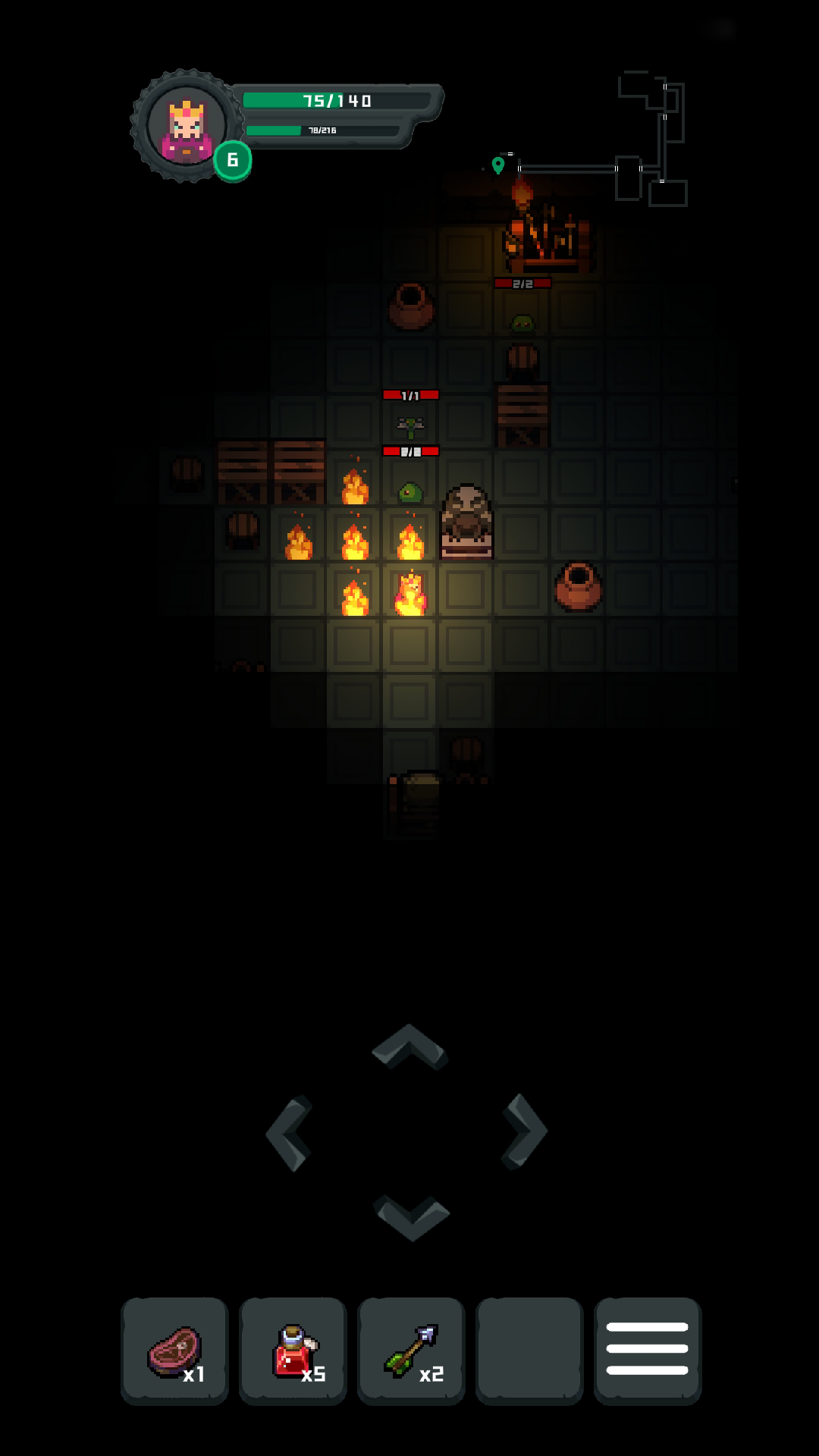The image size is (819, 1456).
Task: Tap the empty inventory slot
Action: click(x=529, y=1351)
